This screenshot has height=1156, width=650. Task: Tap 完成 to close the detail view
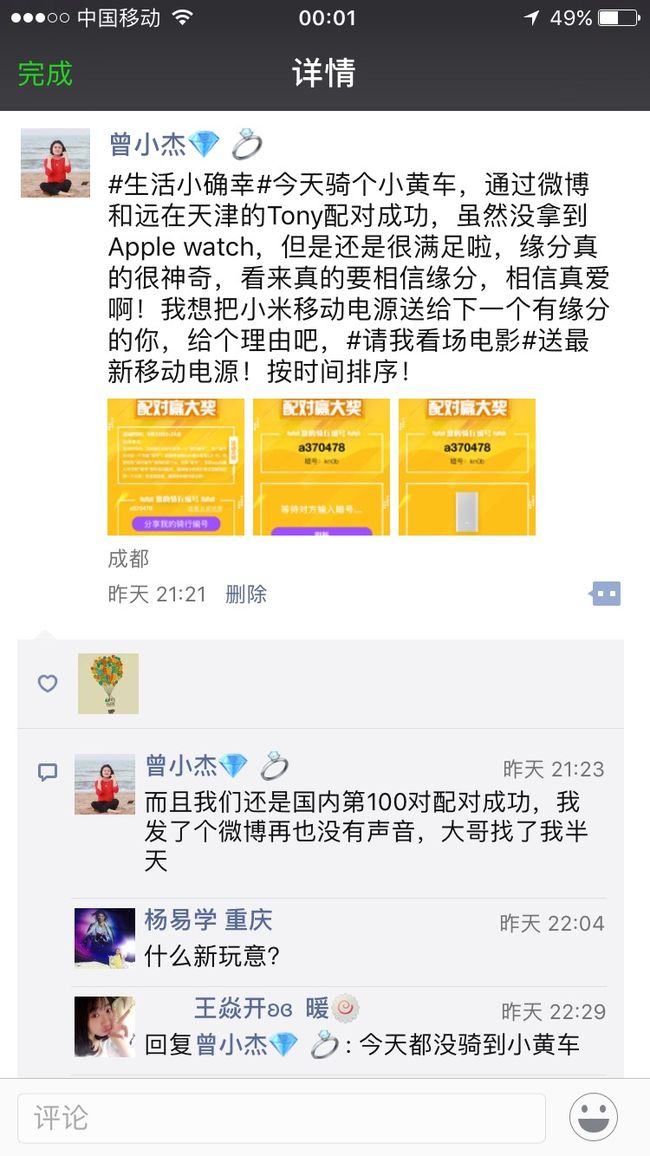click(45, 73)
